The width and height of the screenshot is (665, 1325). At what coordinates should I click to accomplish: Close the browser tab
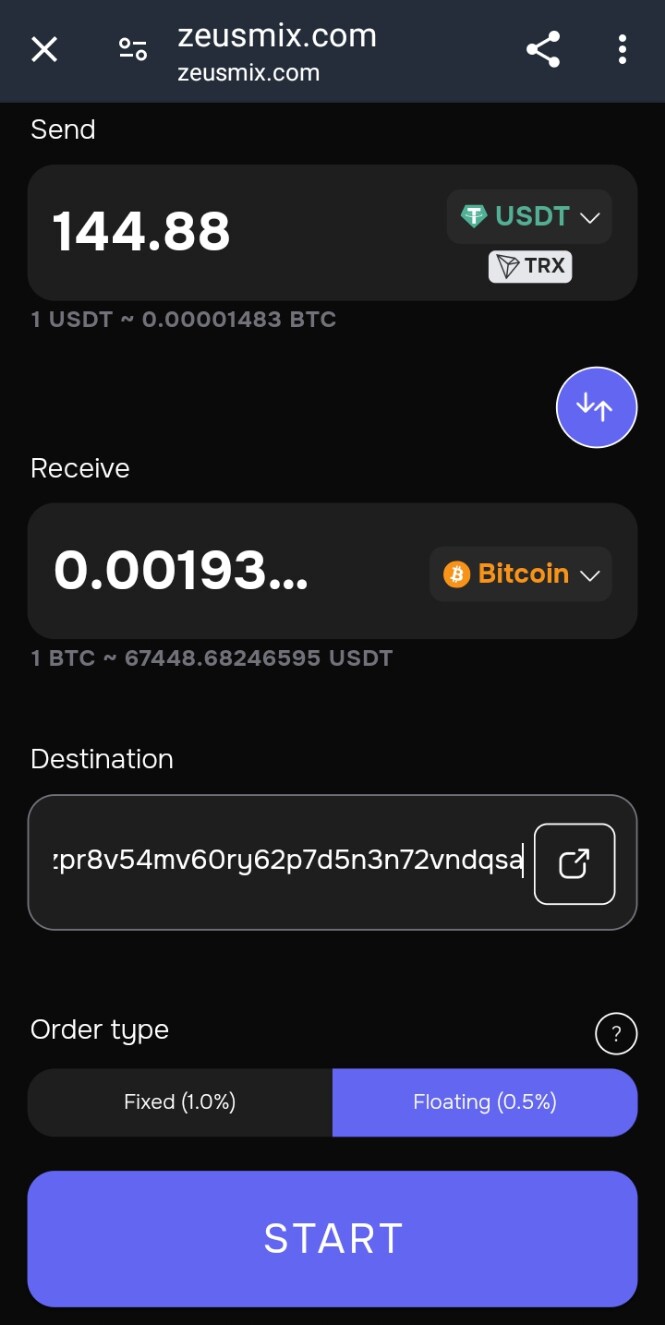click(x=44, y=49)
